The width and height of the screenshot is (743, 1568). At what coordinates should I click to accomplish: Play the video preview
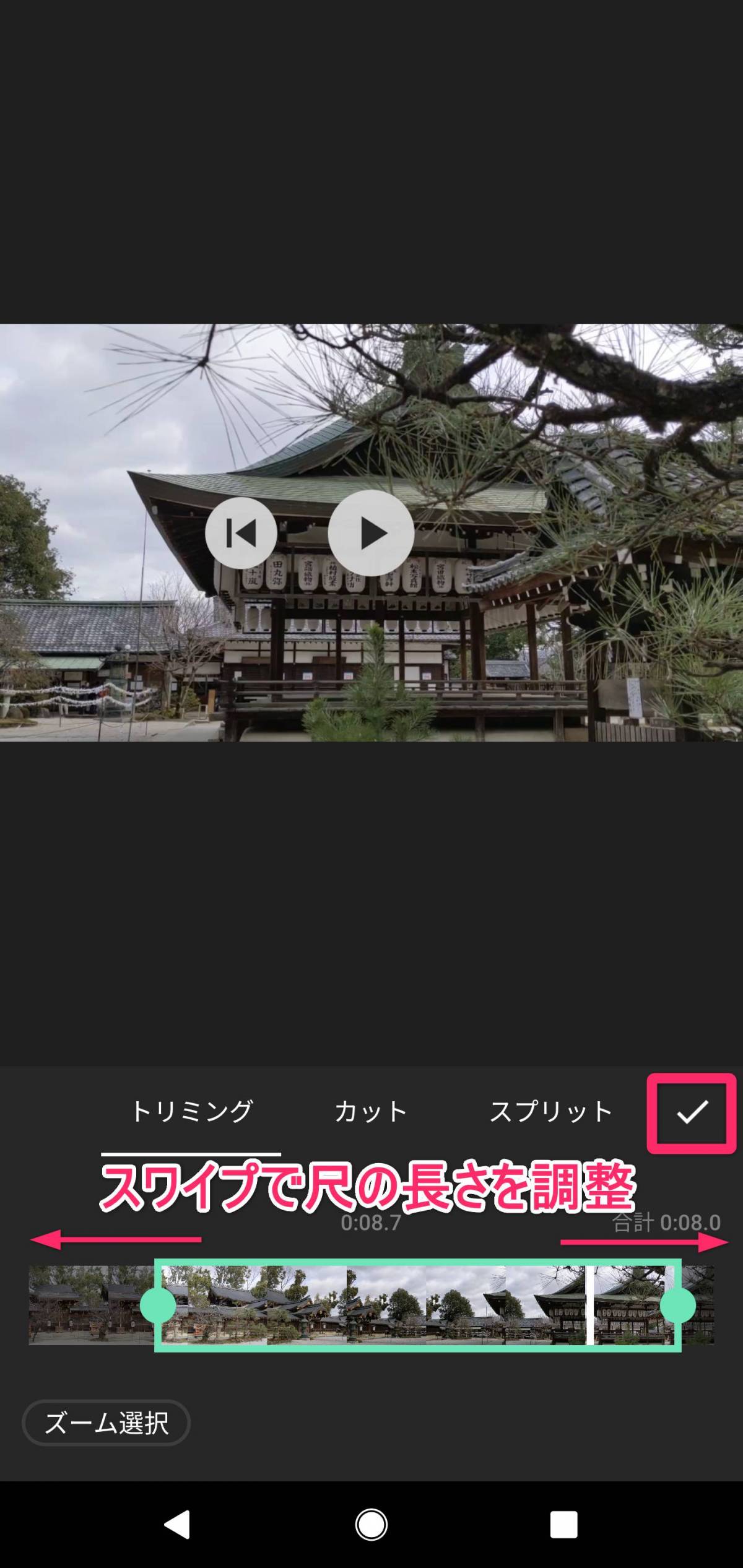pyautogui.click(x=371, y=533)
